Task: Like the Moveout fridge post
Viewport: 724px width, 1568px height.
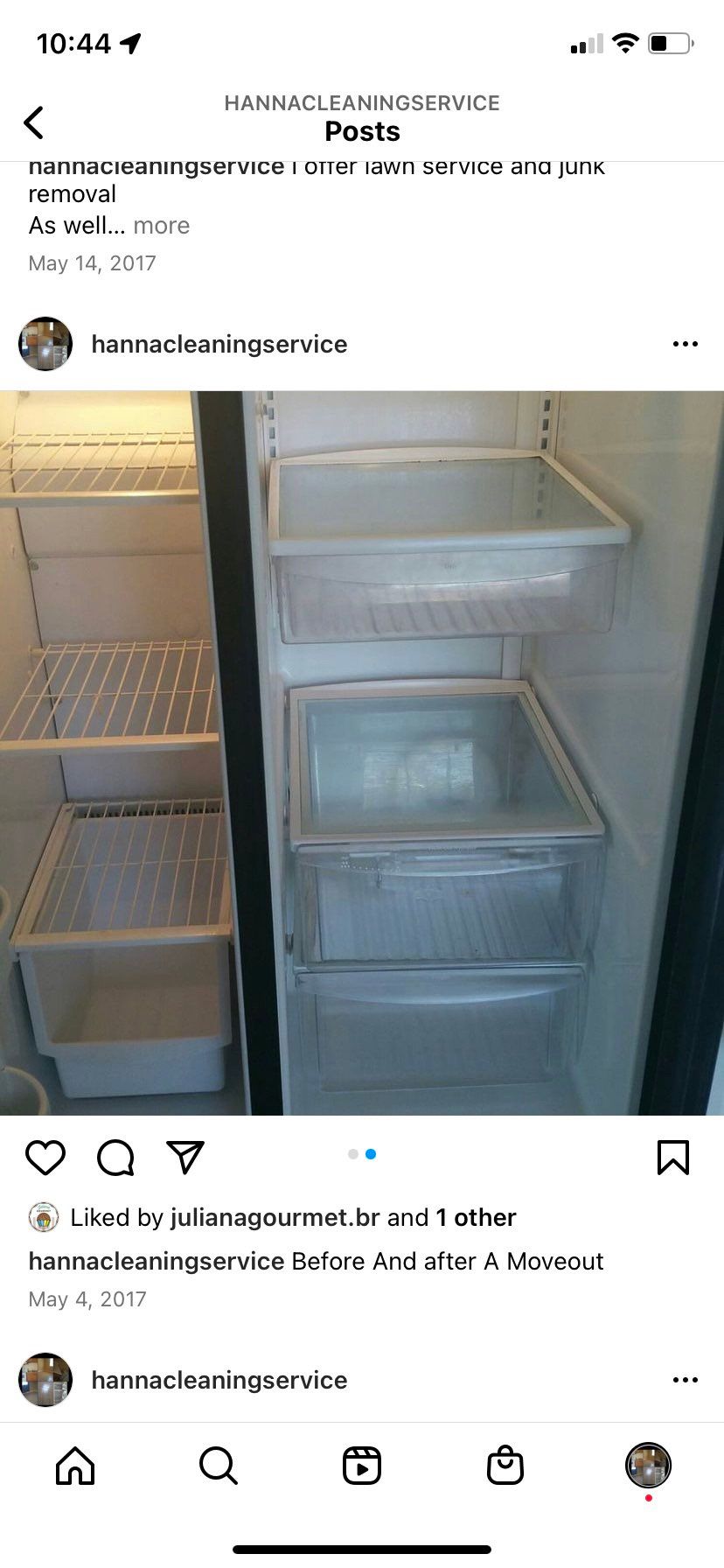Action: click(45, 1157)
